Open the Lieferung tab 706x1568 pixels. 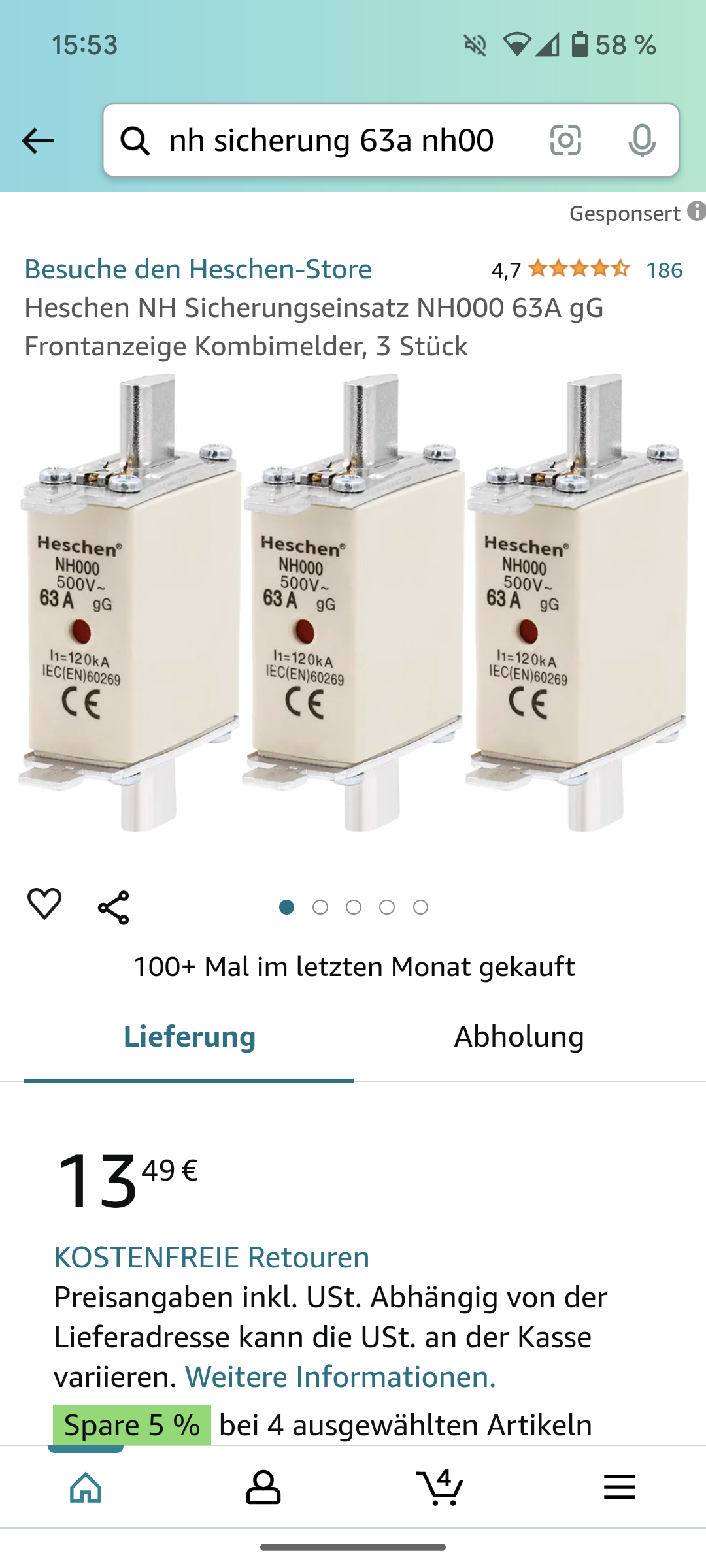point(189,1036)
